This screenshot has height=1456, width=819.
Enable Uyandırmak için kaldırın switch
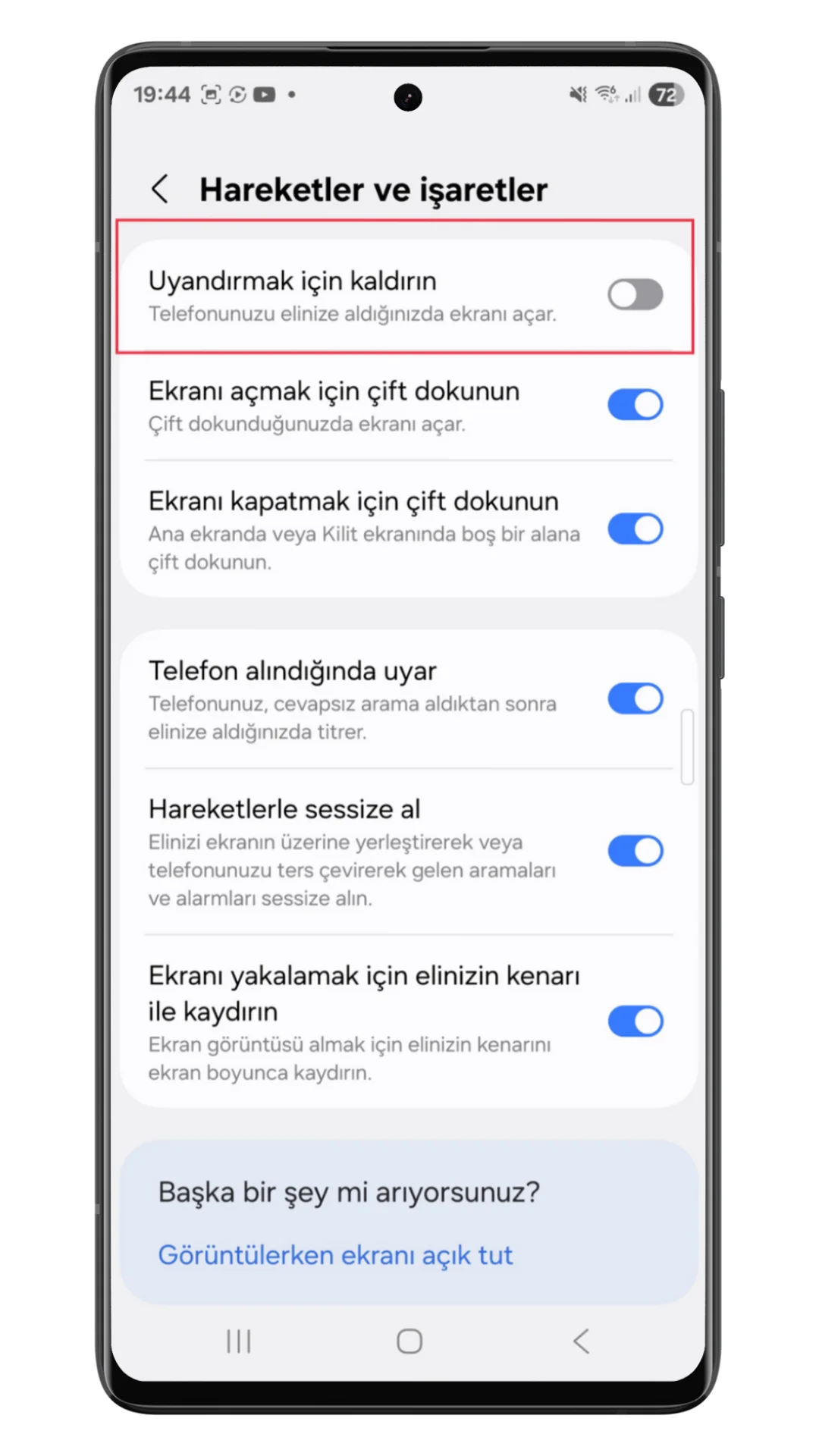635,295
